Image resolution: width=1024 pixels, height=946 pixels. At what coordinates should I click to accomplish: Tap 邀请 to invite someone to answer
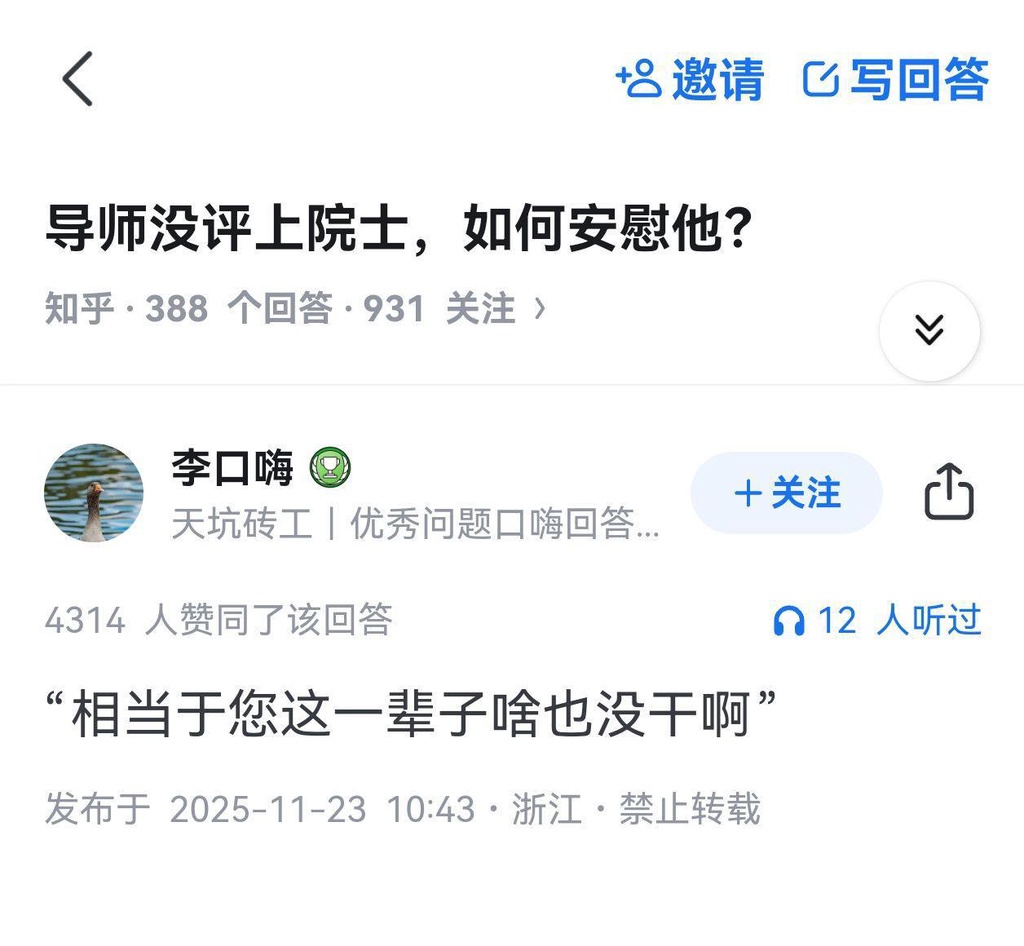point(690,79)
